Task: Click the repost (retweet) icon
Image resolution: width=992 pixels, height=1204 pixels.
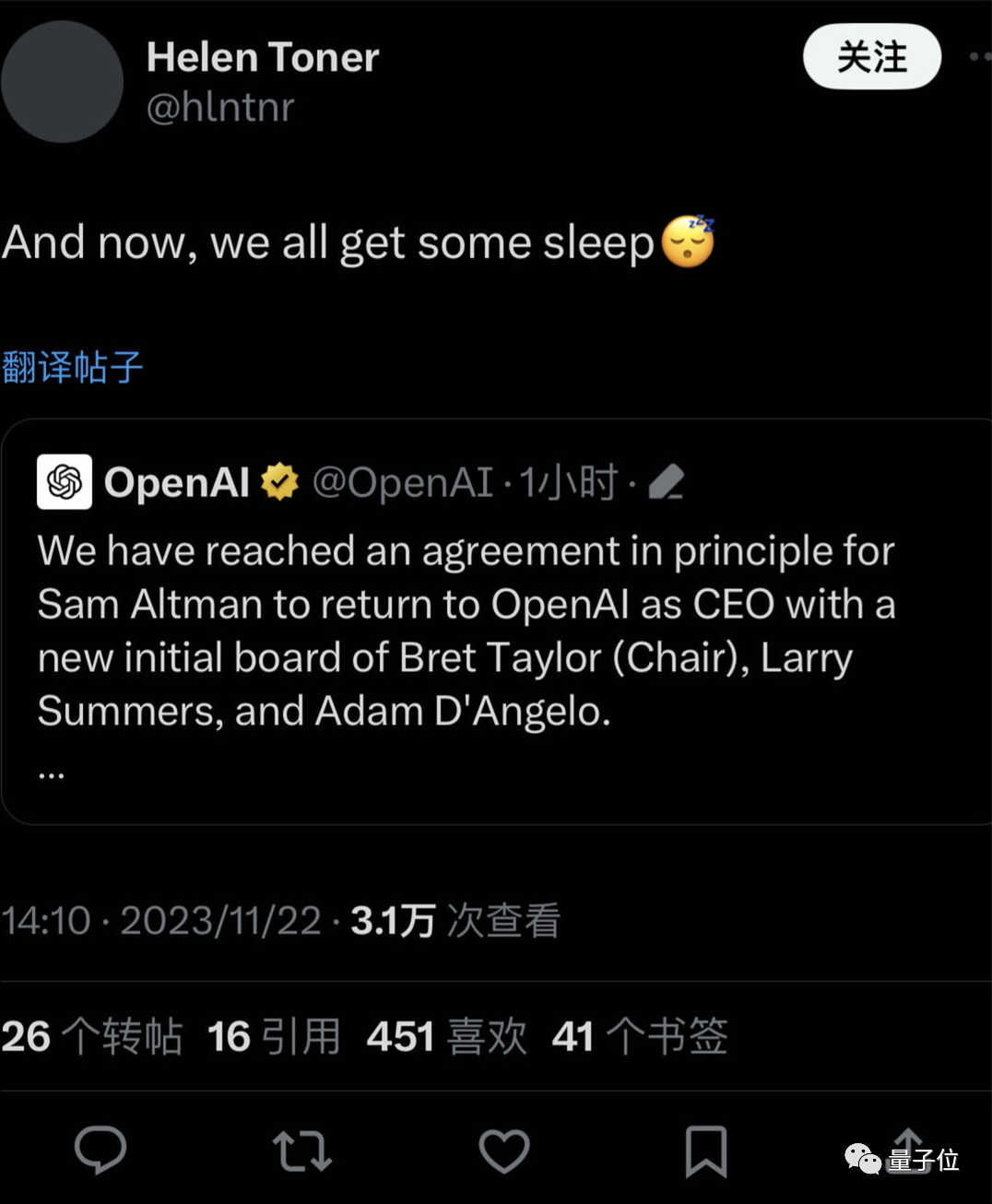Action: pyautogui.click(x=302, y=1151)
